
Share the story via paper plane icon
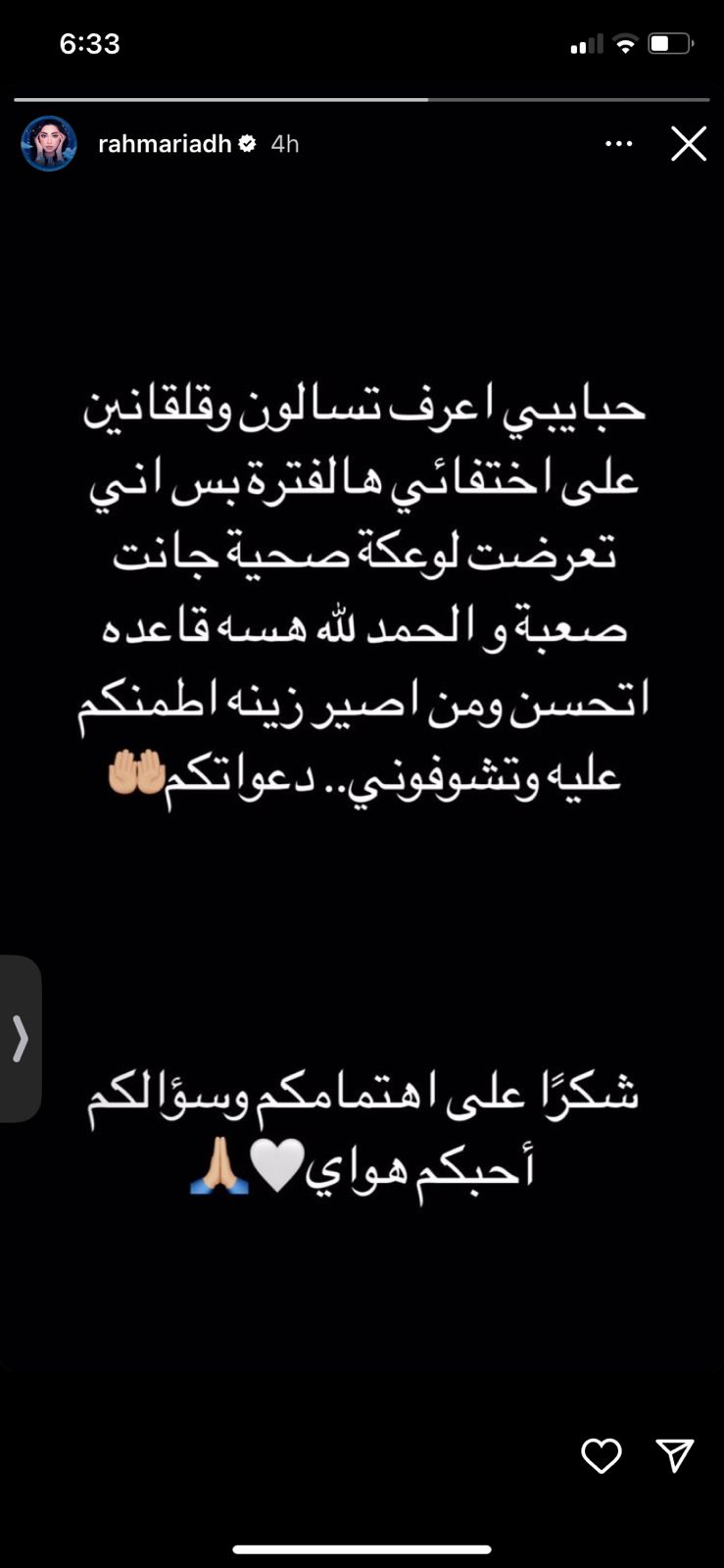675,1455
